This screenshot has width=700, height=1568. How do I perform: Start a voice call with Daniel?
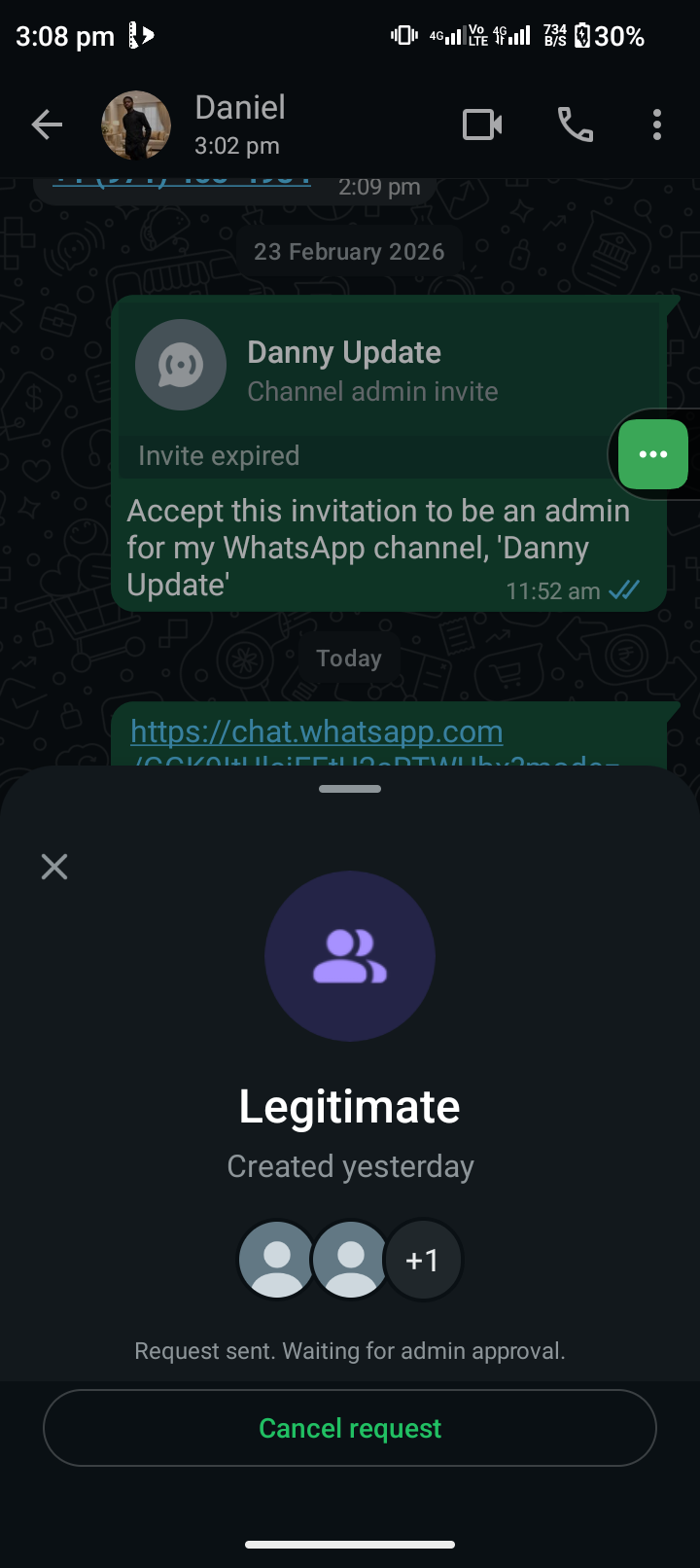coord(575,125)
